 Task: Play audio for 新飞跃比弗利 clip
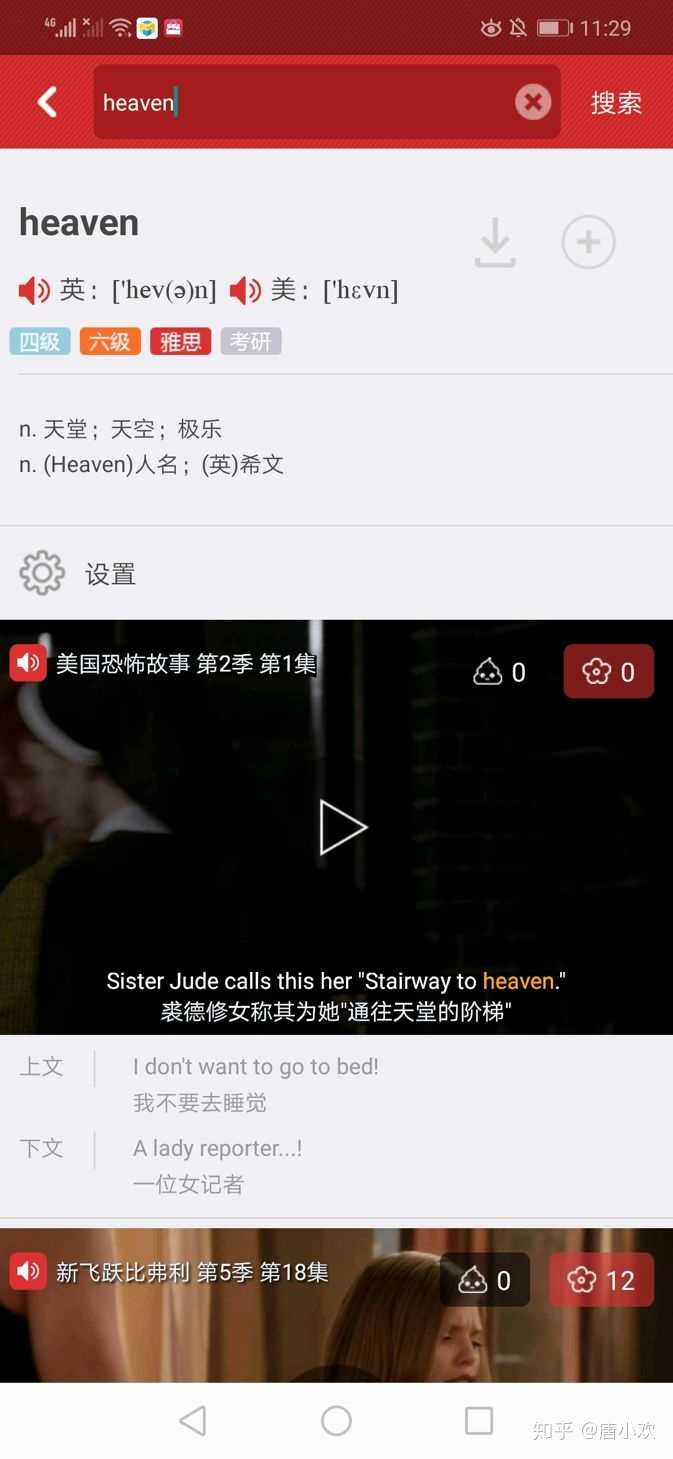pos(28,1271)
